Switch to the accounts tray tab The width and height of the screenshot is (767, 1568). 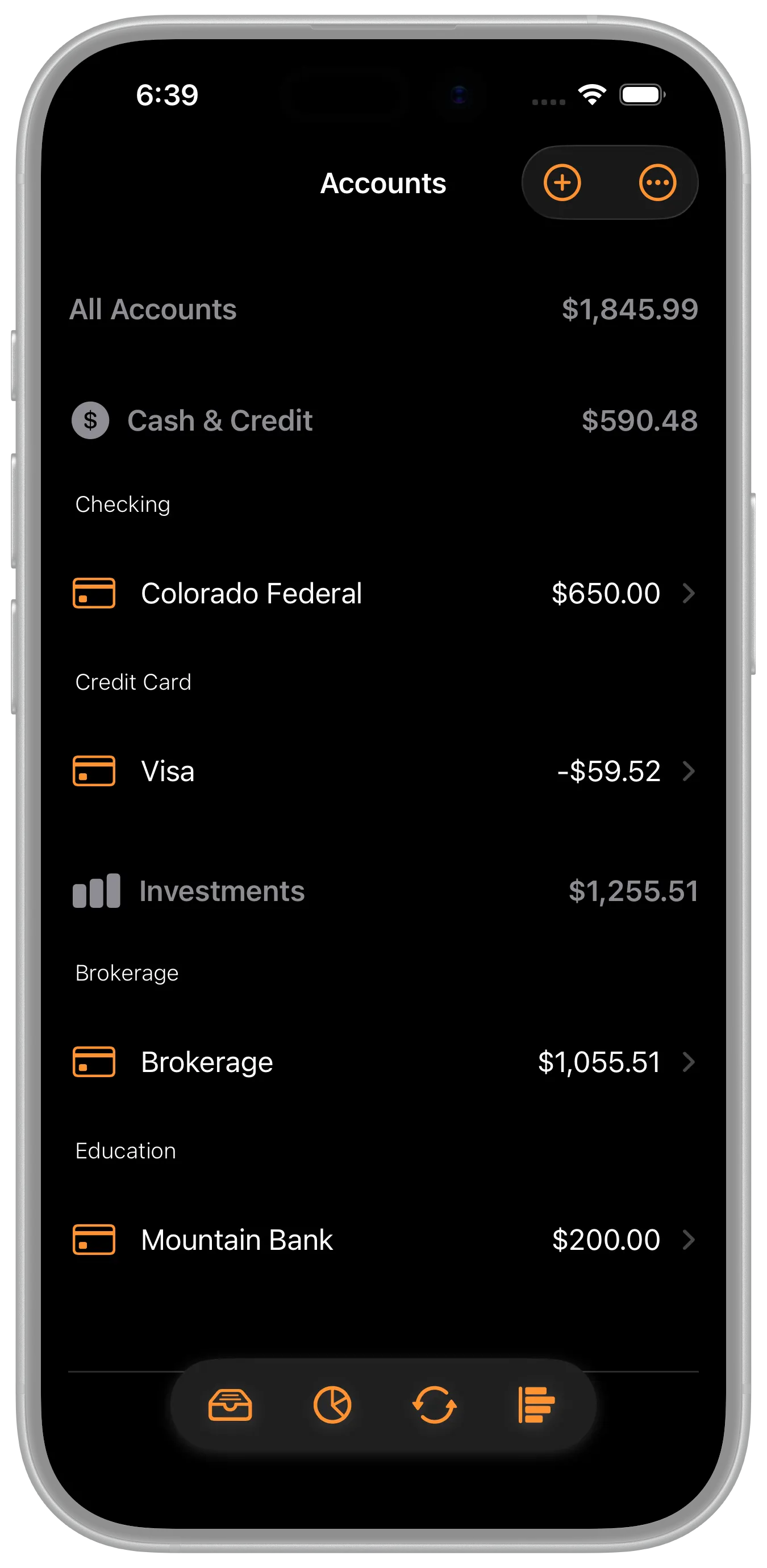[x=230, y=1405]
